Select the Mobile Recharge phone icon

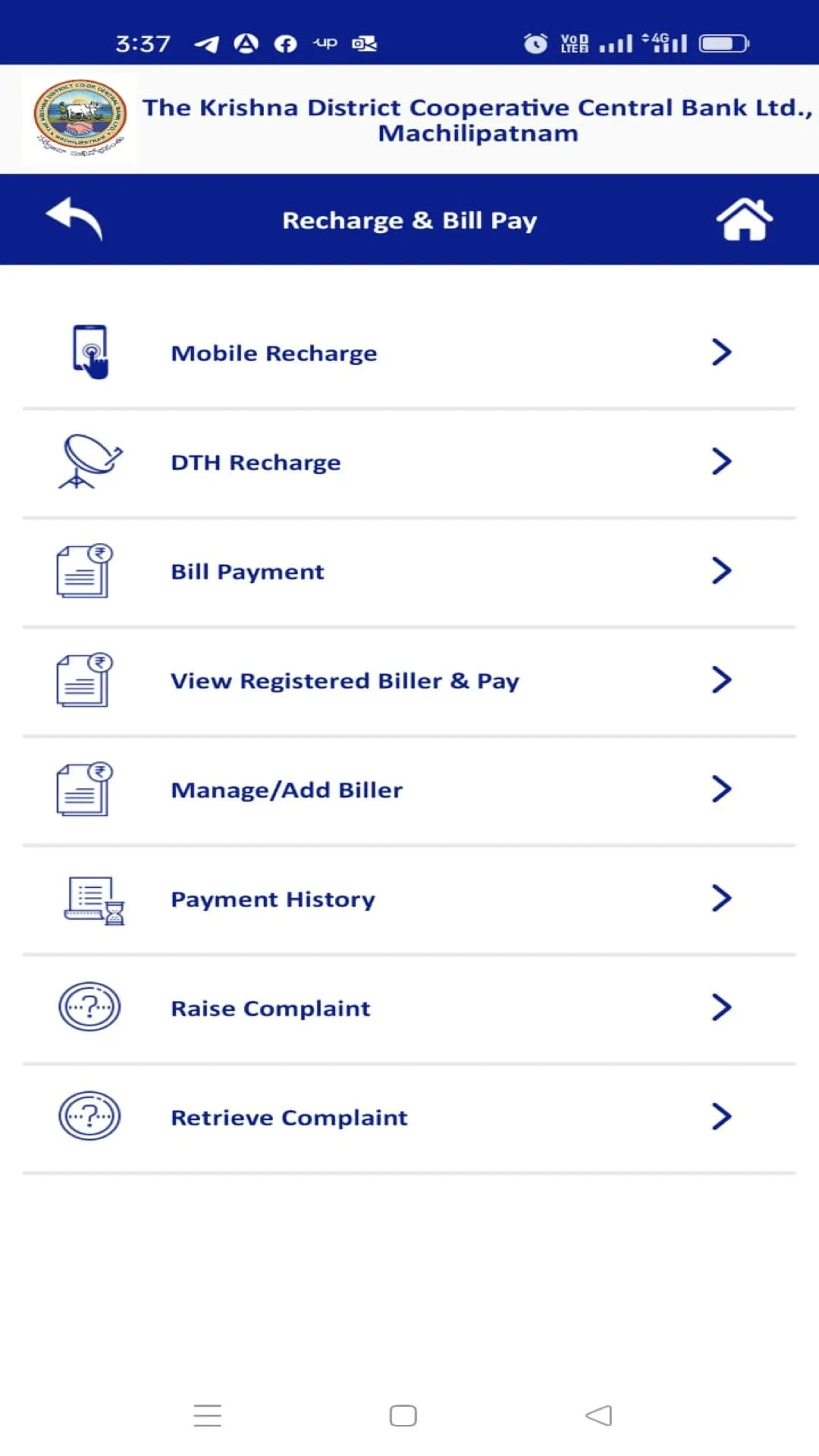coord(89,351)
